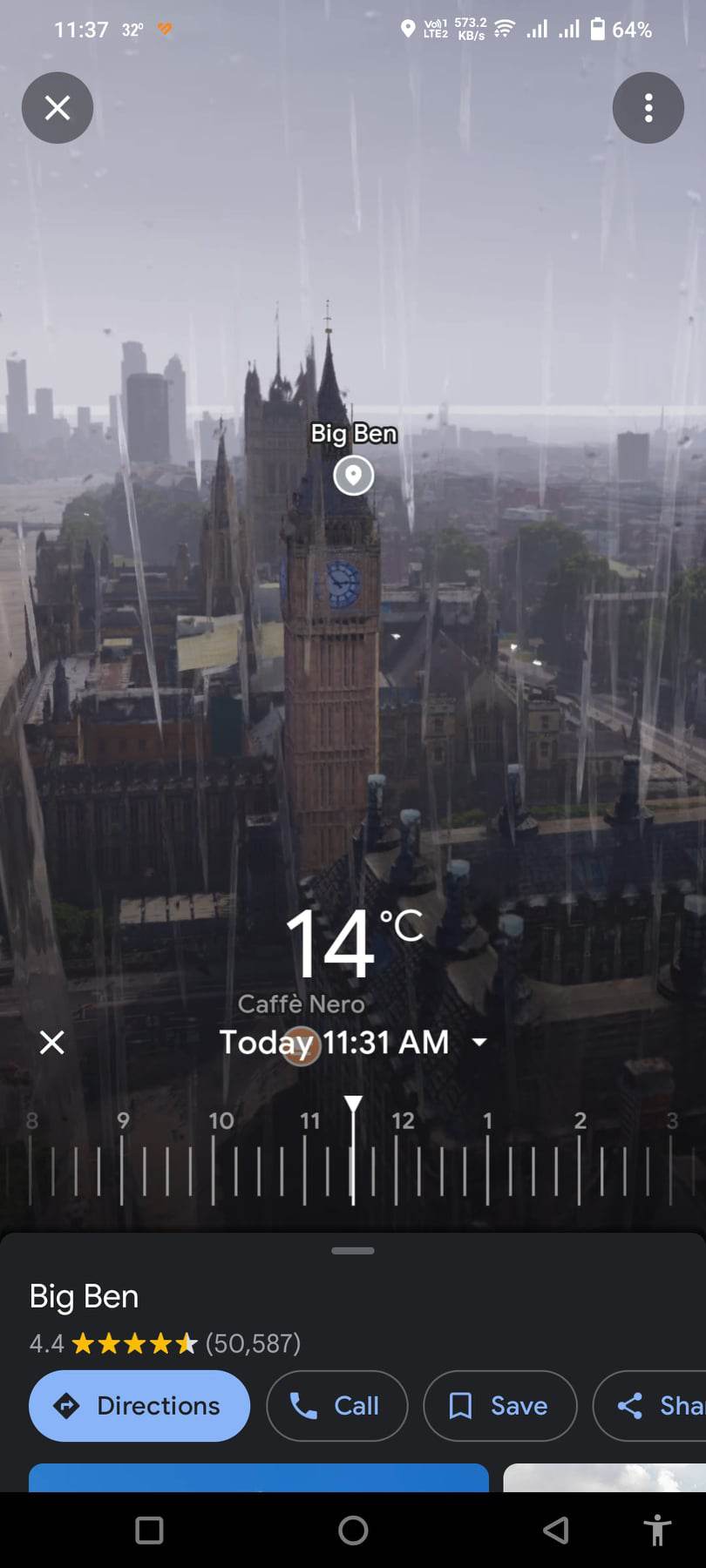Close the immersive view
The image size is (706, 1568).
point(58,108)
